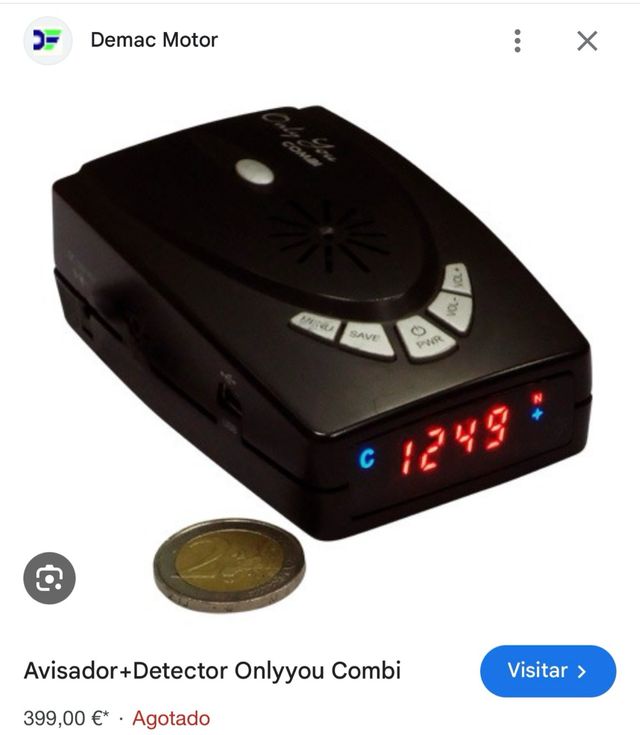Open the Onlyyou Combi product image
The image size is (640, 735).
click(x=320, y=340)
